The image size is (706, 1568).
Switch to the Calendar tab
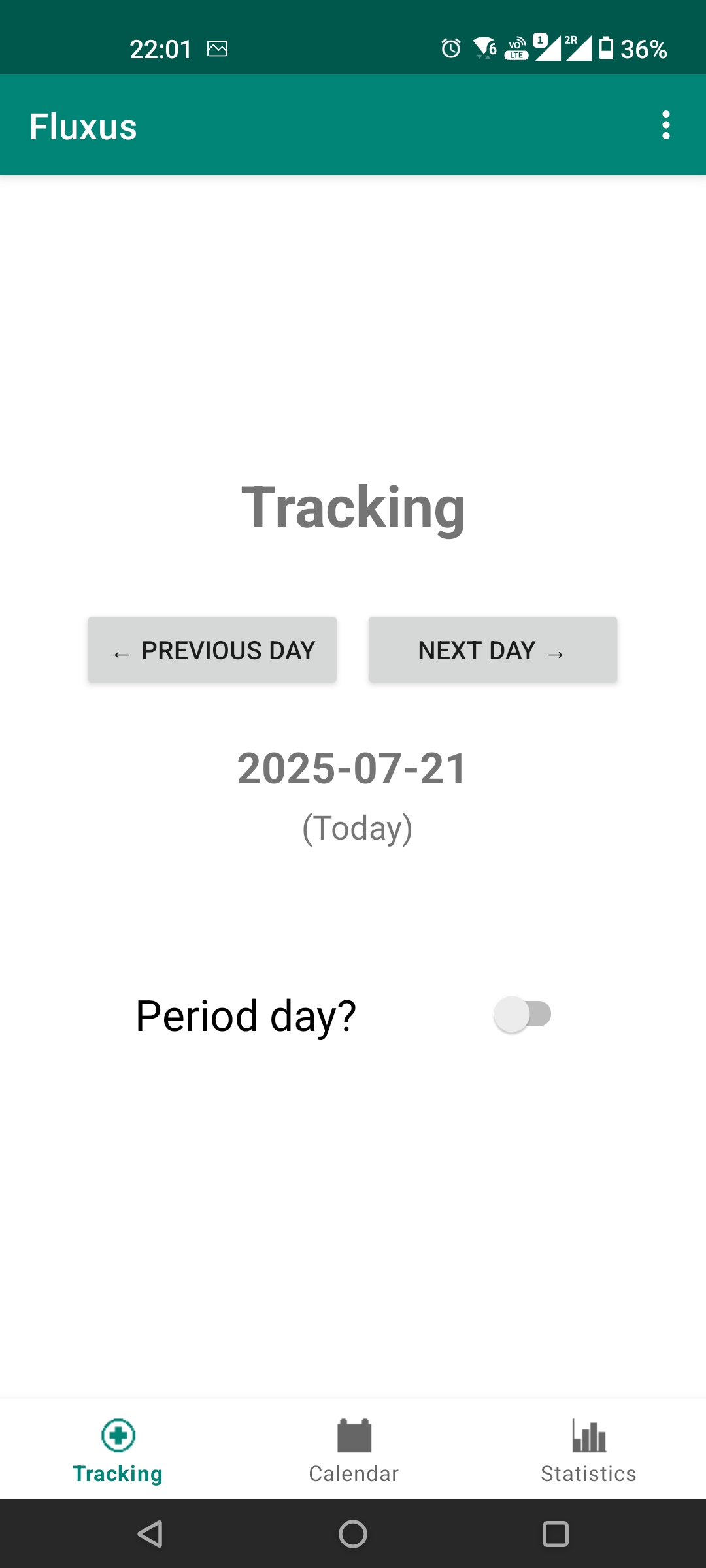354,1450
